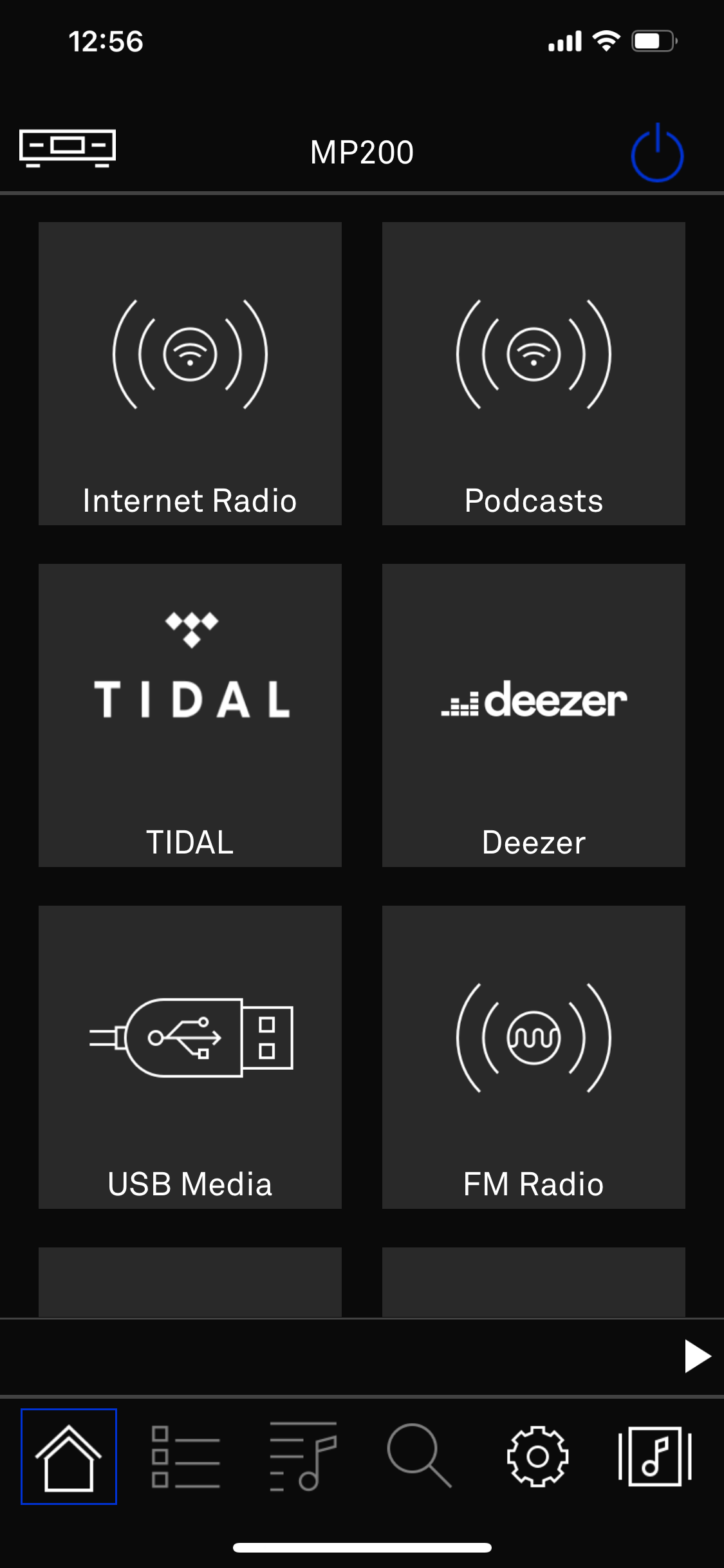Viewport: 724px width, 1568px height.
Task: Toggle the MP200 power button
Action: tap(656, 154)
